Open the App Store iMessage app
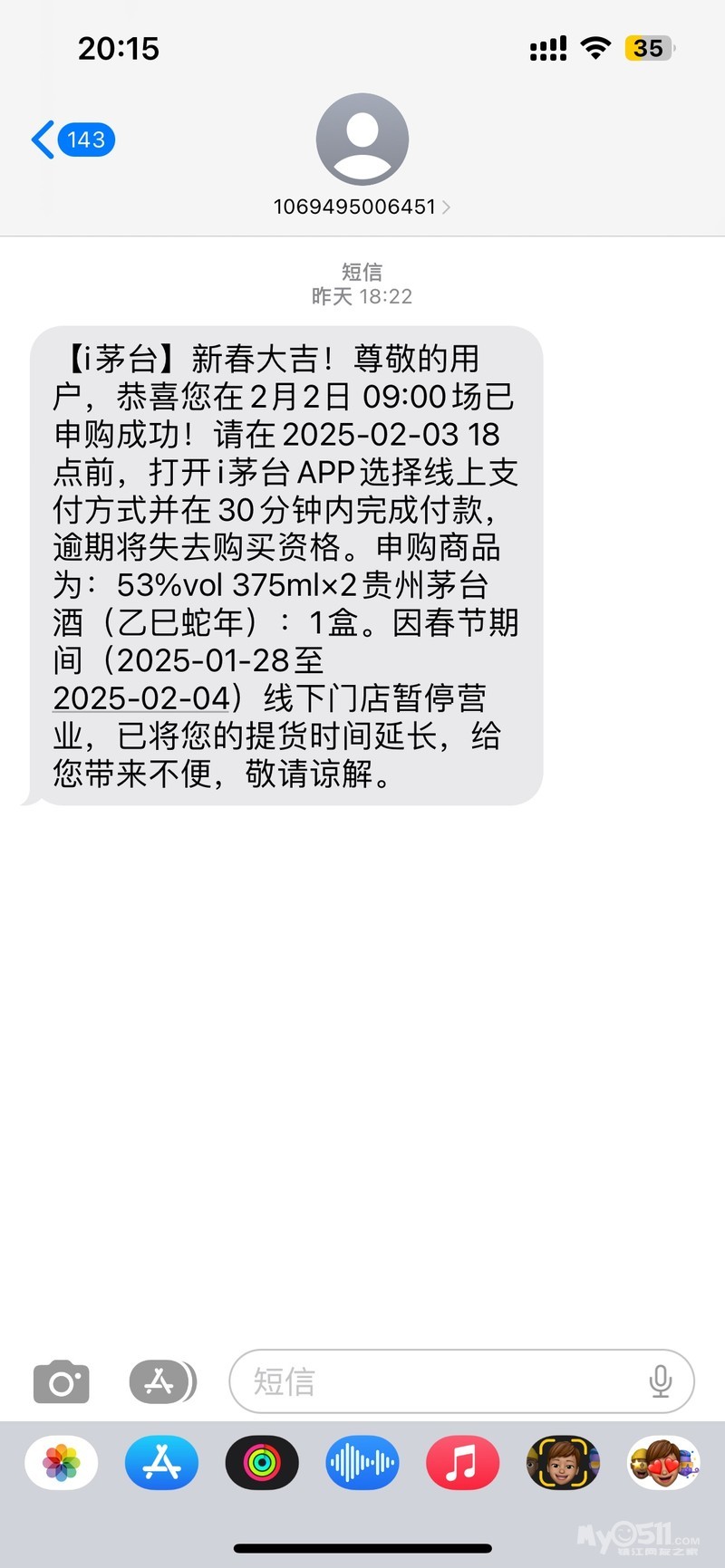The image size is (725, 1568). tap(161, 1462)
